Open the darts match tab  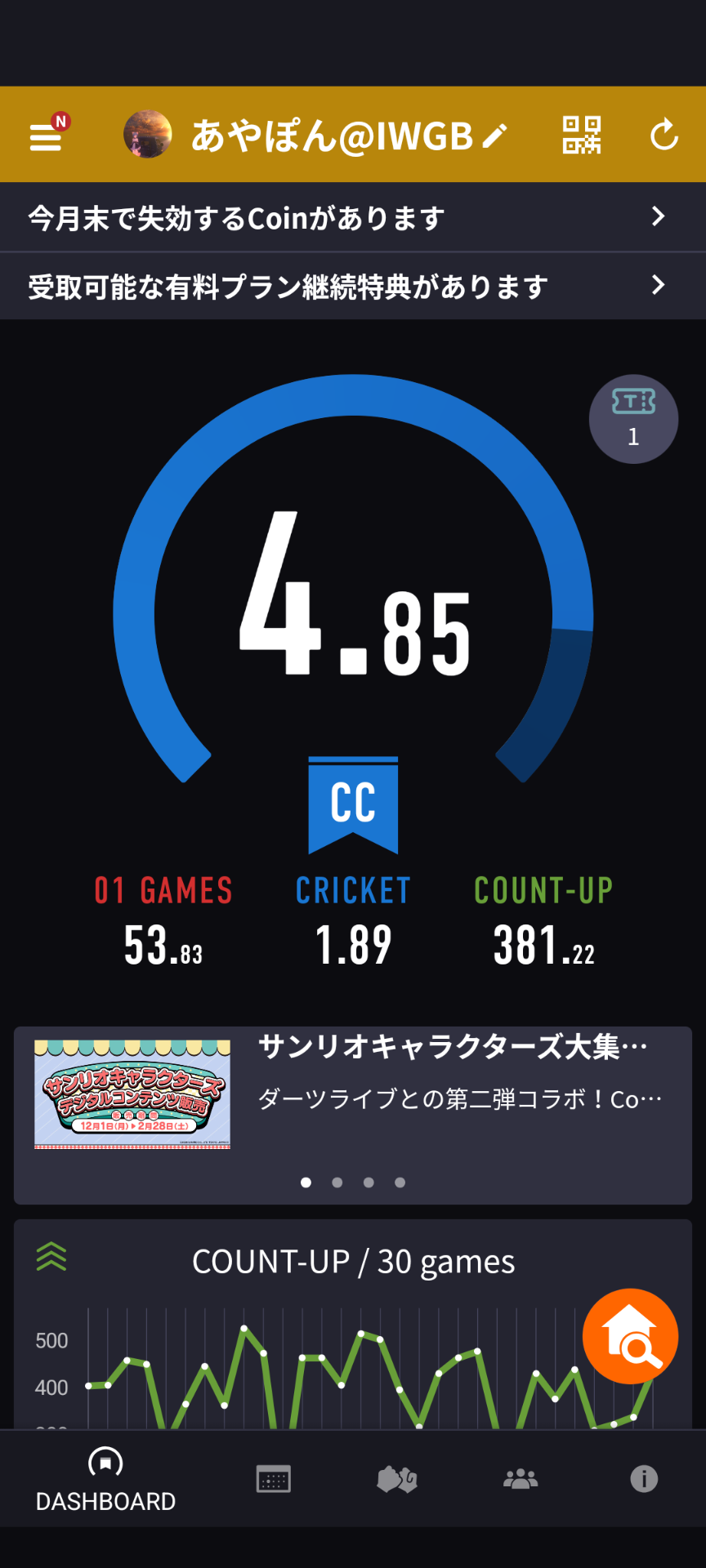click(x=397, y=1479)
